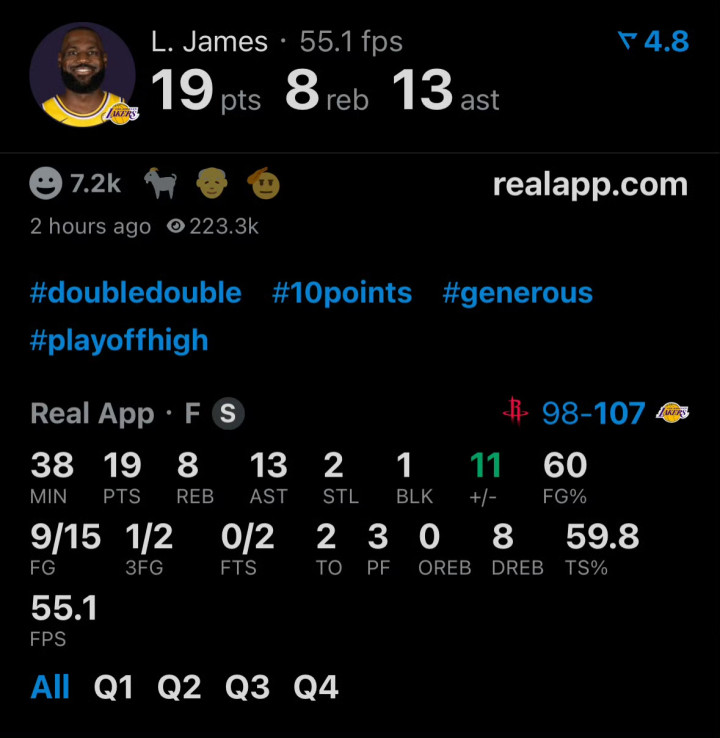Tap the goat emoji reaction

161,184
